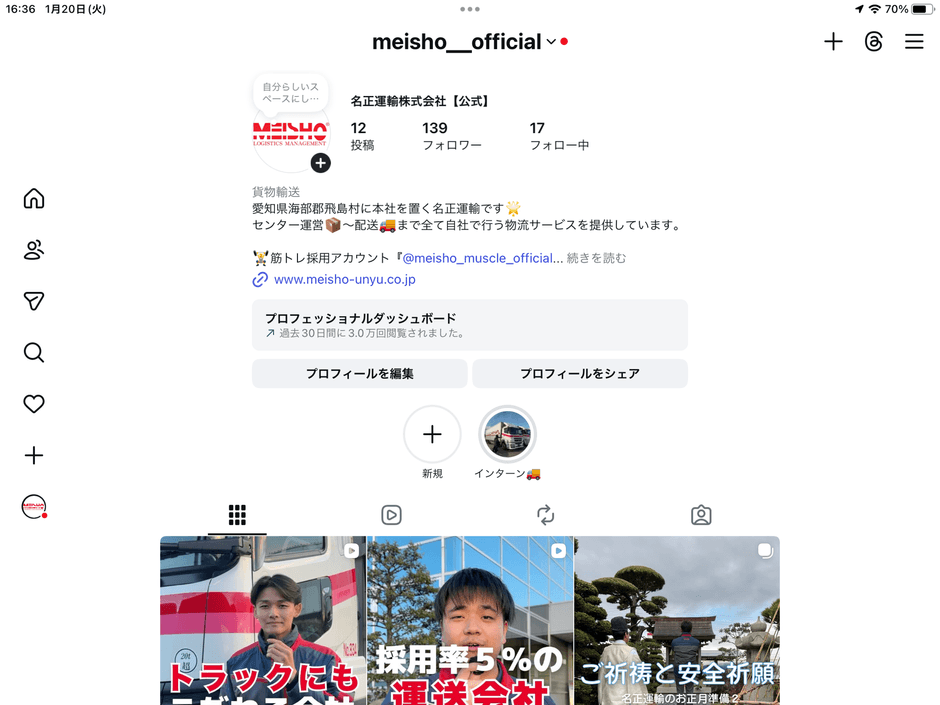Switch to the reposts tab

click(546, 515)
